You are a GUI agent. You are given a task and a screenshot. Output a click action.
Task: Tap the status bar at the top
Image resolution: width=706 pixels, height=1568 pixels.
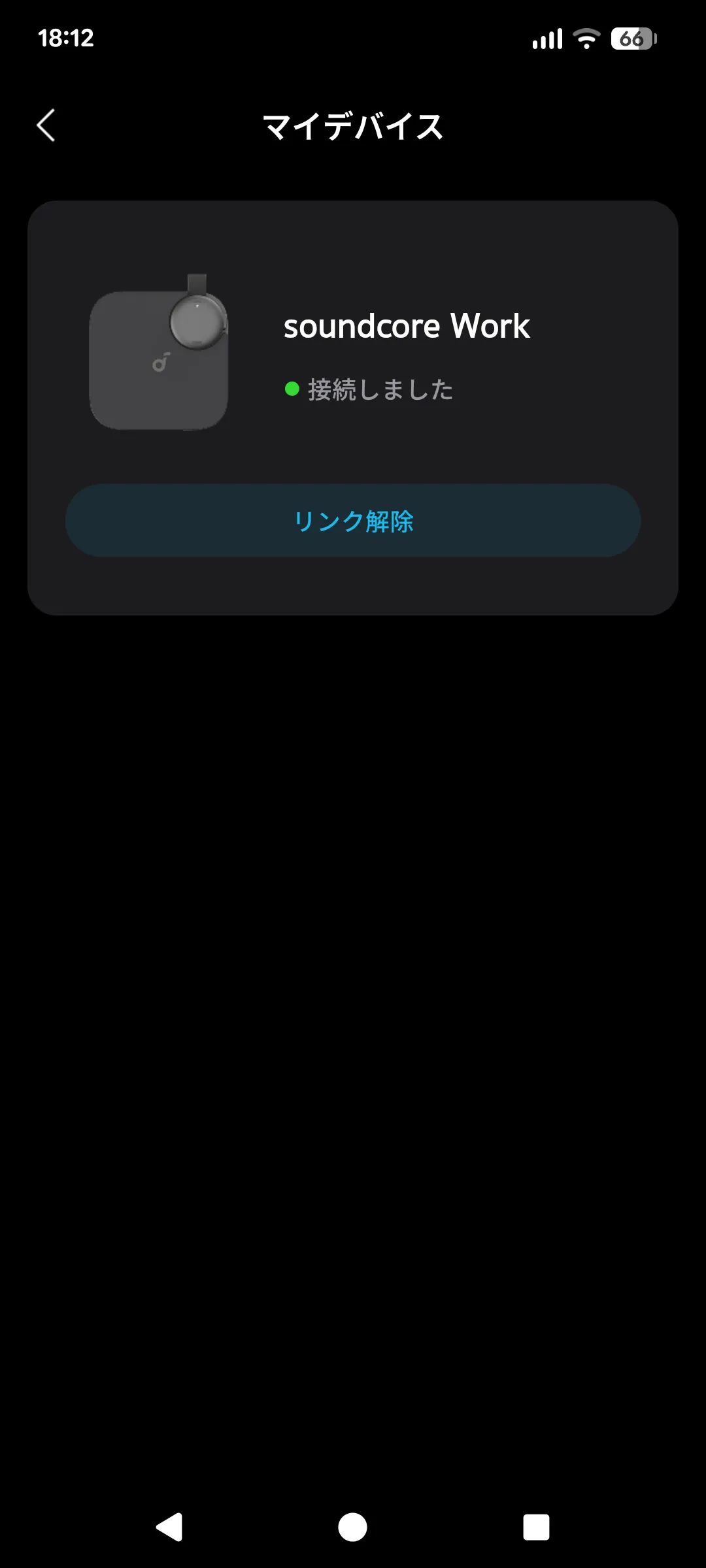click(353, 39)
